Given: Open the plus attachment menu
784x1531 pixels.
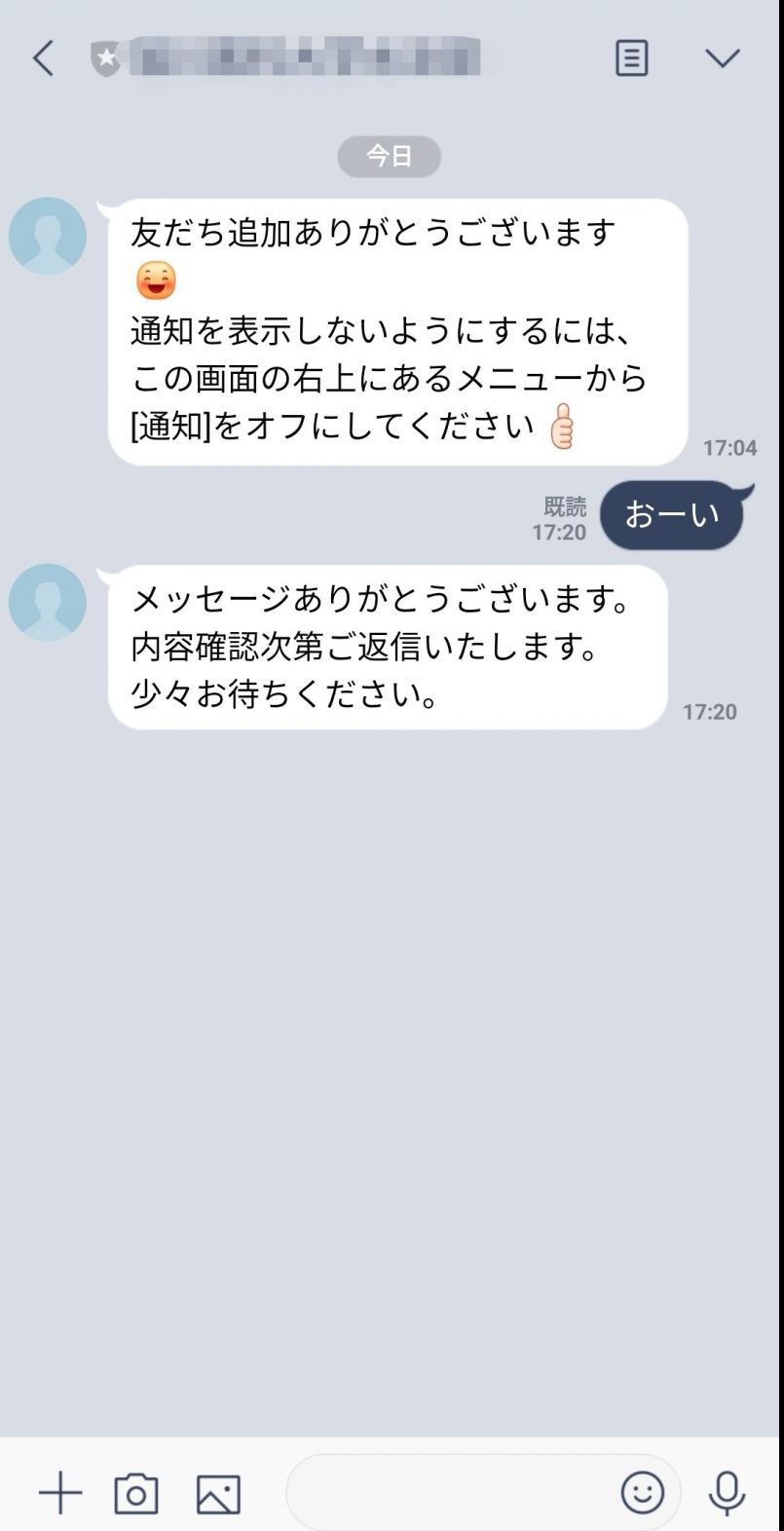Looking at the screenshot, I should coord(60,1493).
